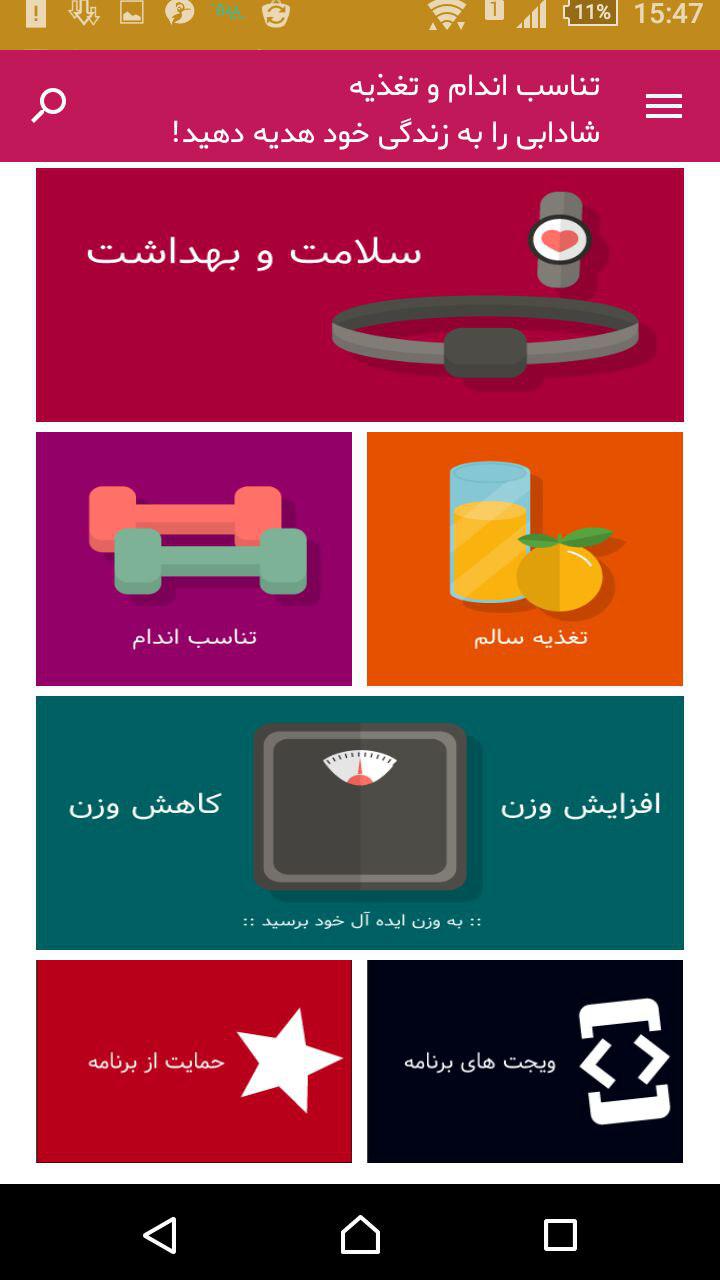Screen dimensions: 720x1280
Task: Select افزایش وزن weight gain
Action: [580, 805]
